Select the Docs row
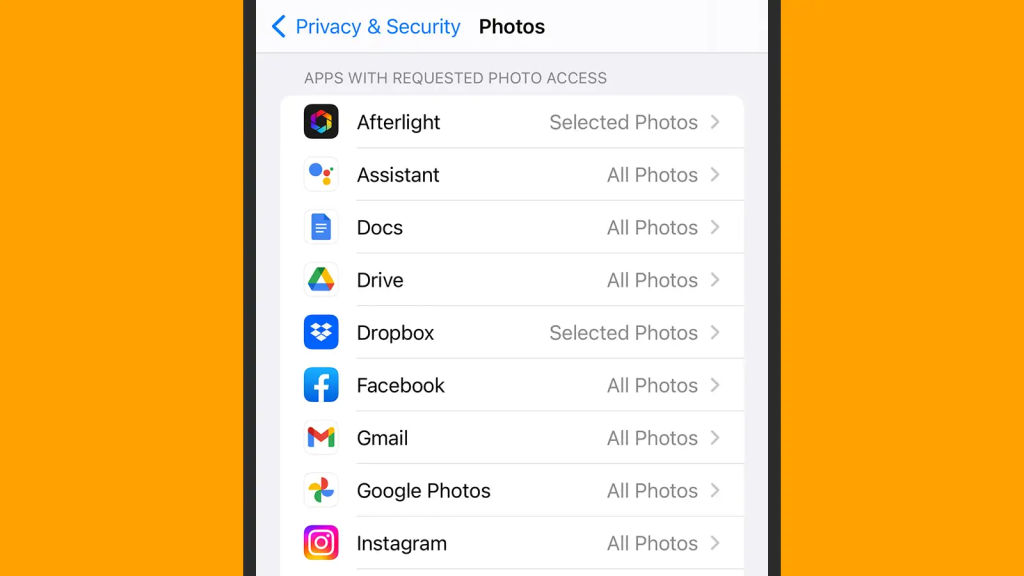Image resolution: width=1024 pixels, height=576 pixels. tap(512, 228)
